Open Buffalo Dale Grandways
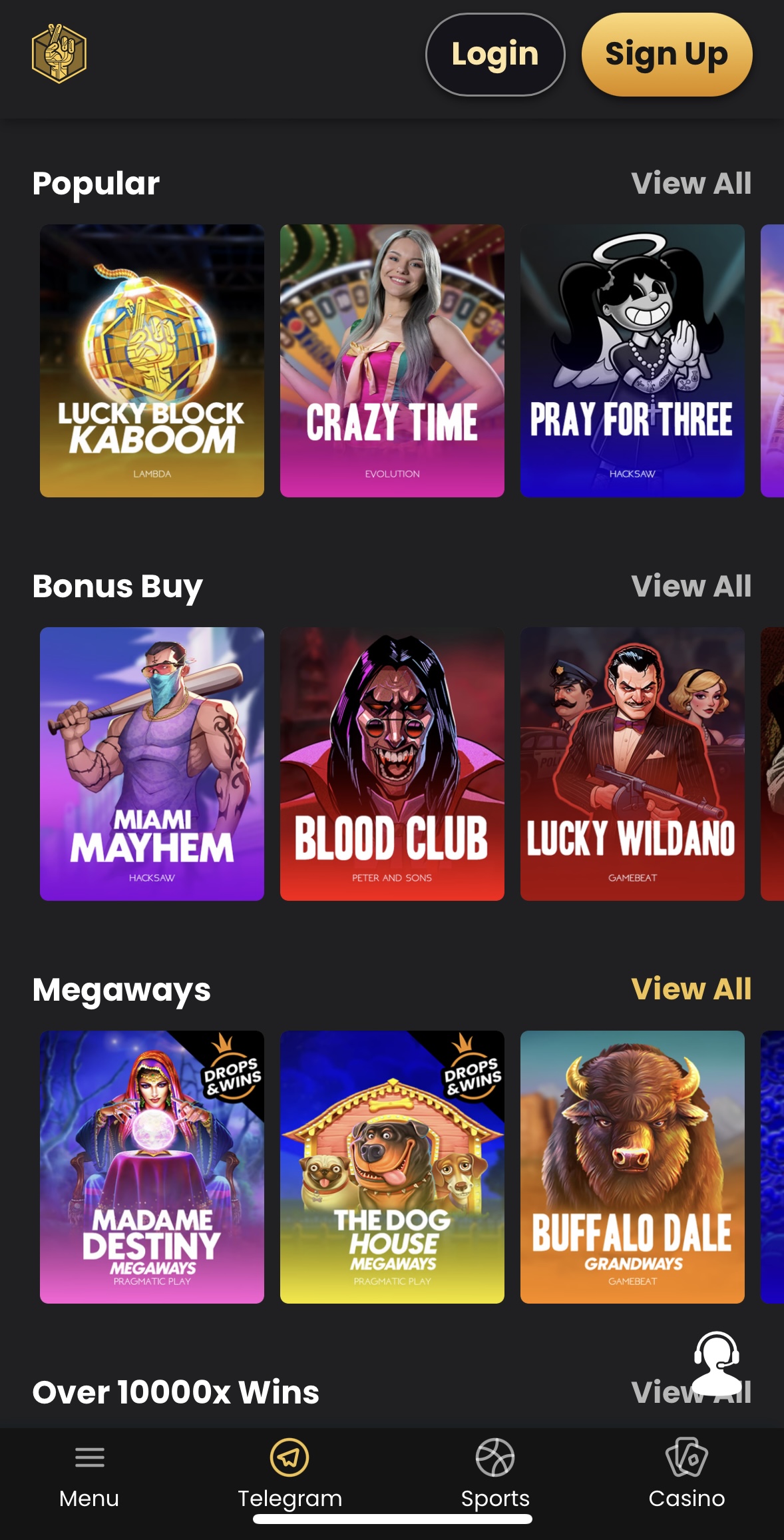This screenshot has width=784, height=1540. tap(632, 1167)
